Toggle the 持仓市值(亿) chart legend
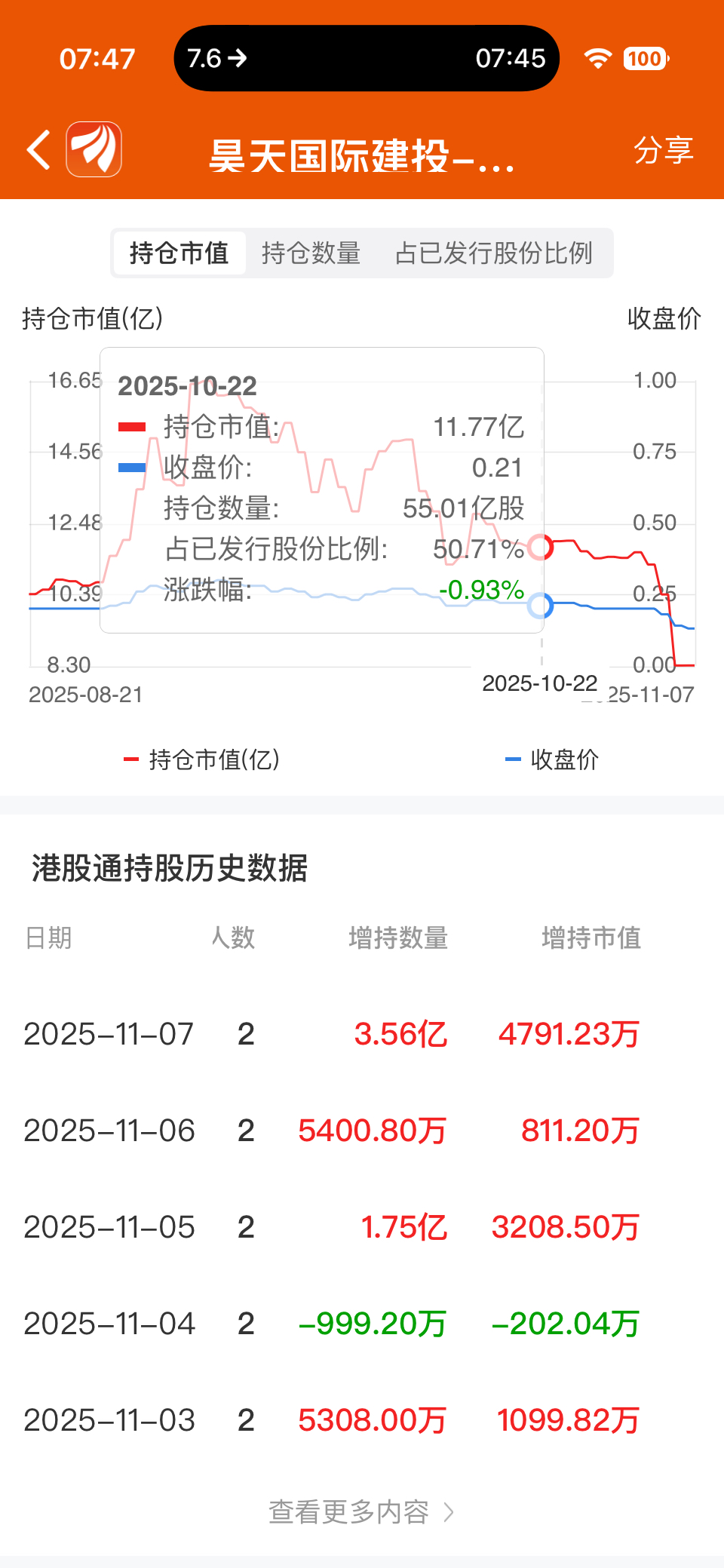The width and height of the screenshot is (724, 1568). [202, 759]
